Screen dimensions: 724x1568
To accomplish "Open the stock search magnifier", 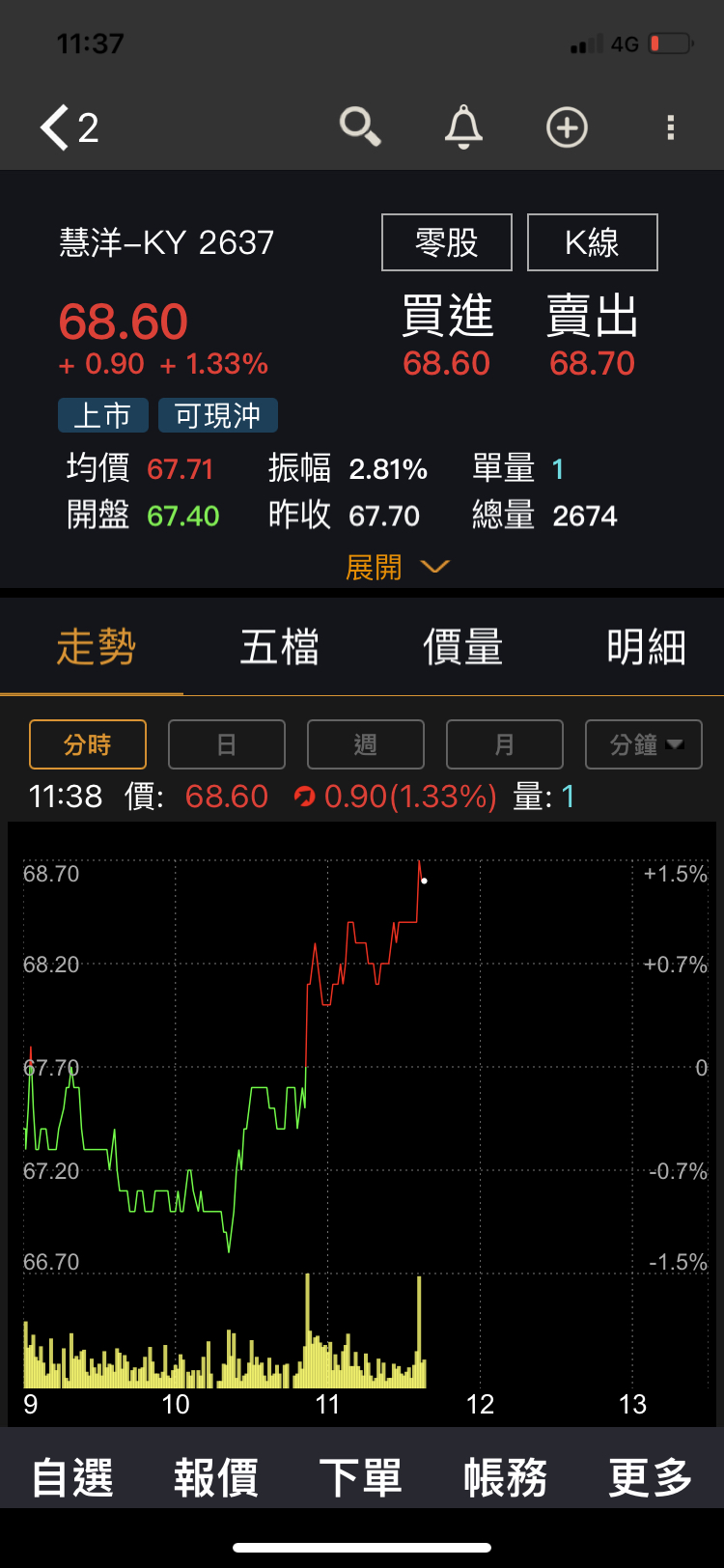I will [360, 126].
